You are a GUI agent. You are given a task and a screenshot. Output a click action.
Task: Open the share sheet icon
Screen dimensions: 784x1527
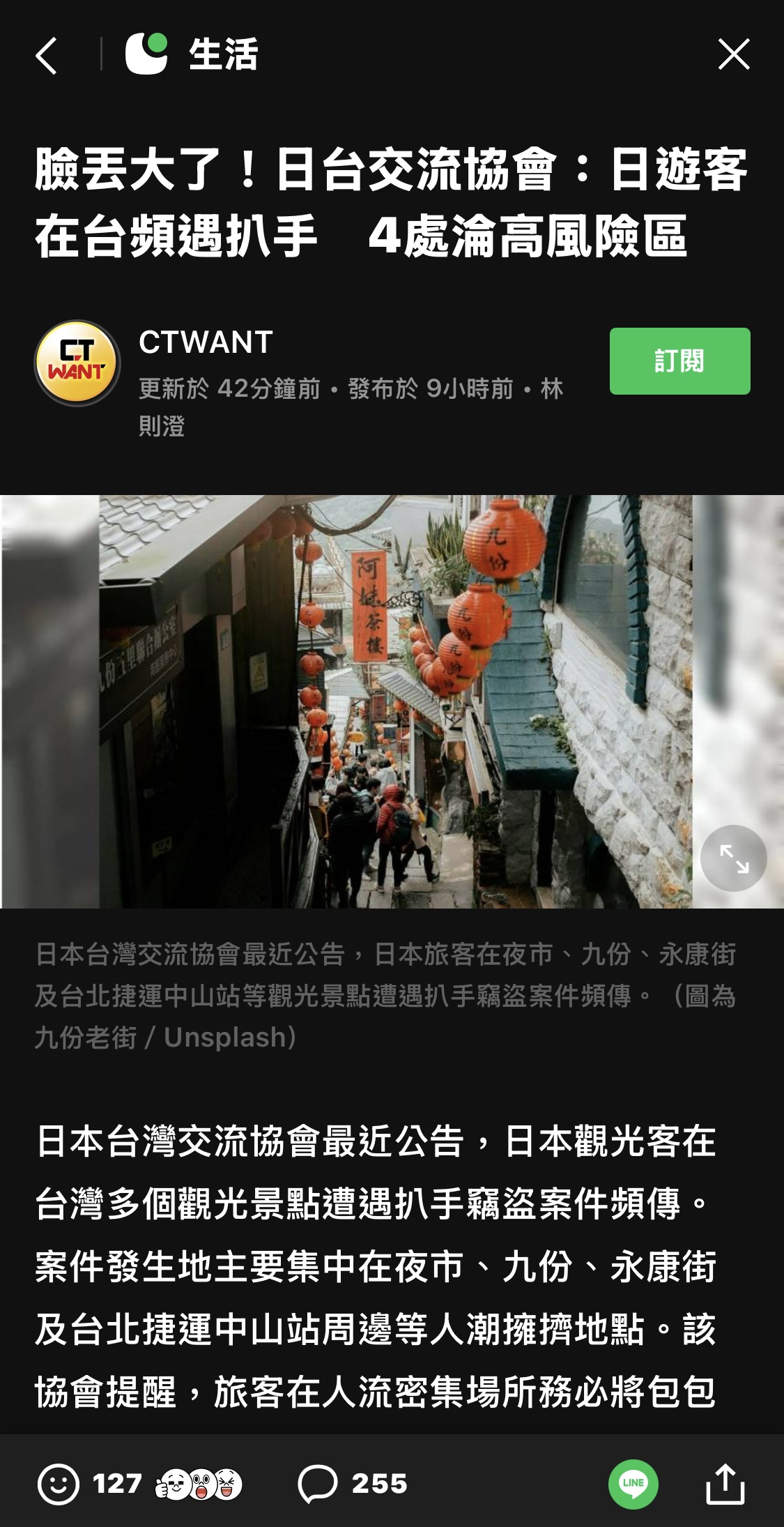[725, 1483]
